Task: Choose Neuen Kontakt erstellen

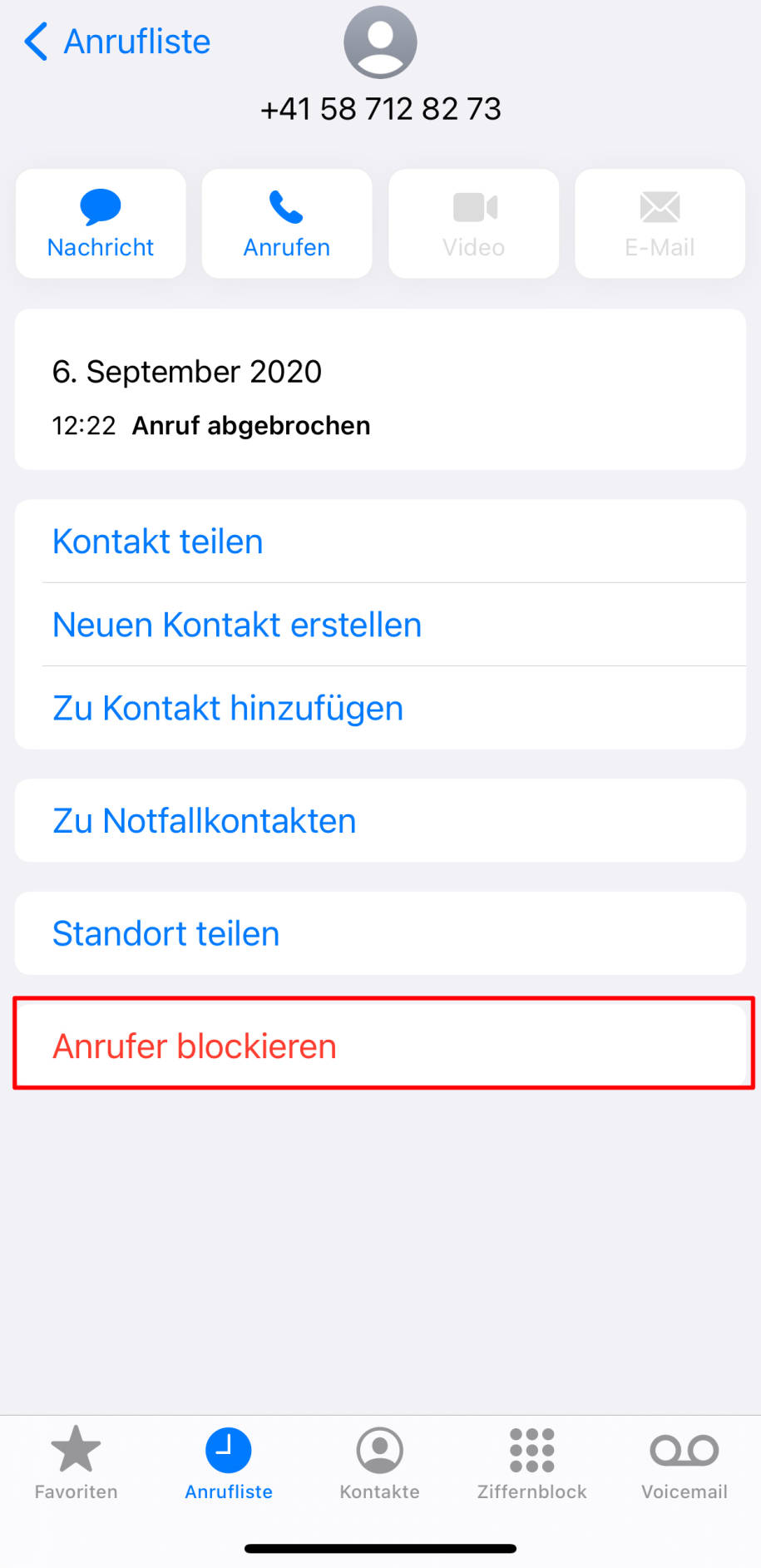Action: pyautogui.click(x=380, y=625)
